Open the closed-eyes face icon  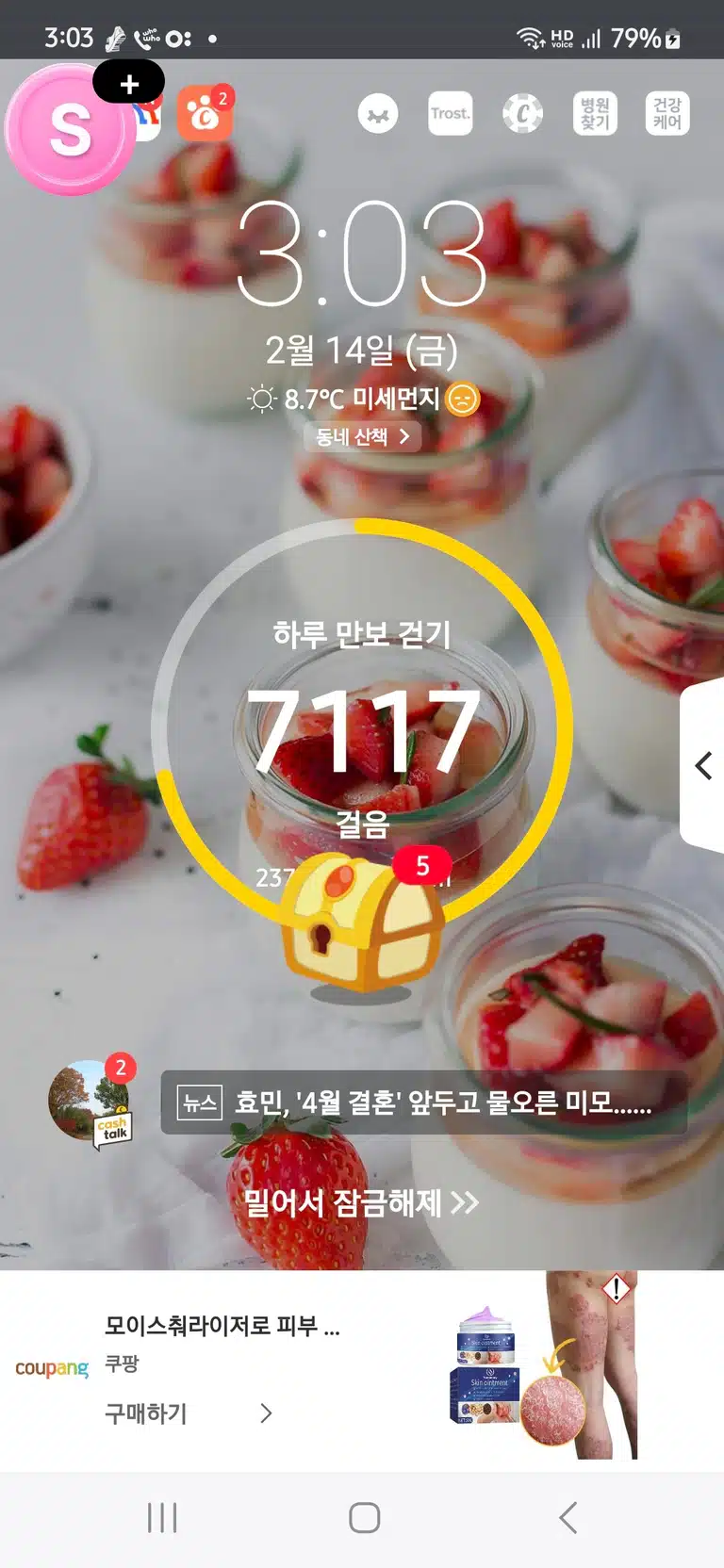378,114
